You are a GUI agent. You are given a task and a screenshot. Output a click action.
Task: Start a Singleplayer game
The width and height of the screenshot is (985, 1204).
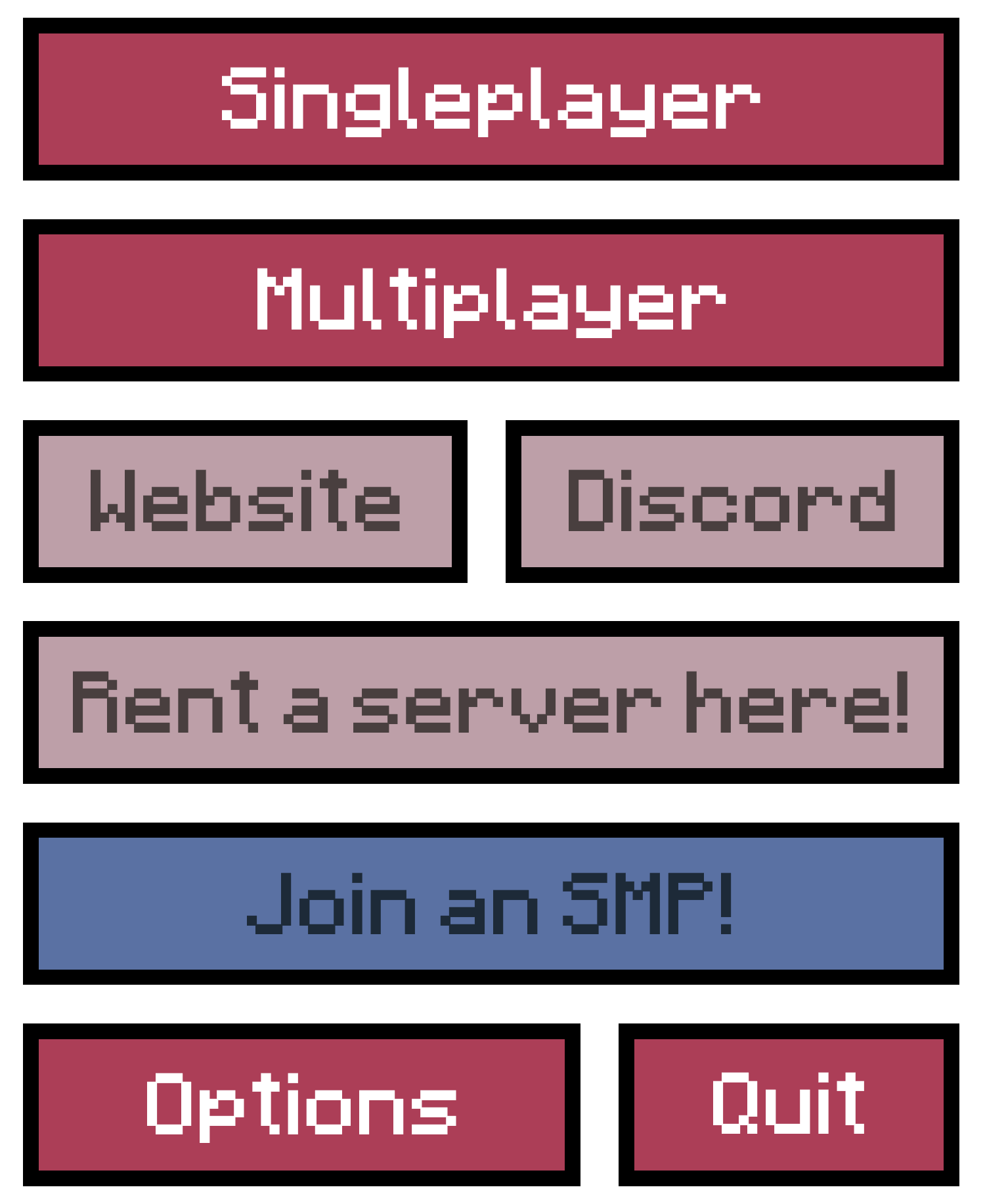491,99
